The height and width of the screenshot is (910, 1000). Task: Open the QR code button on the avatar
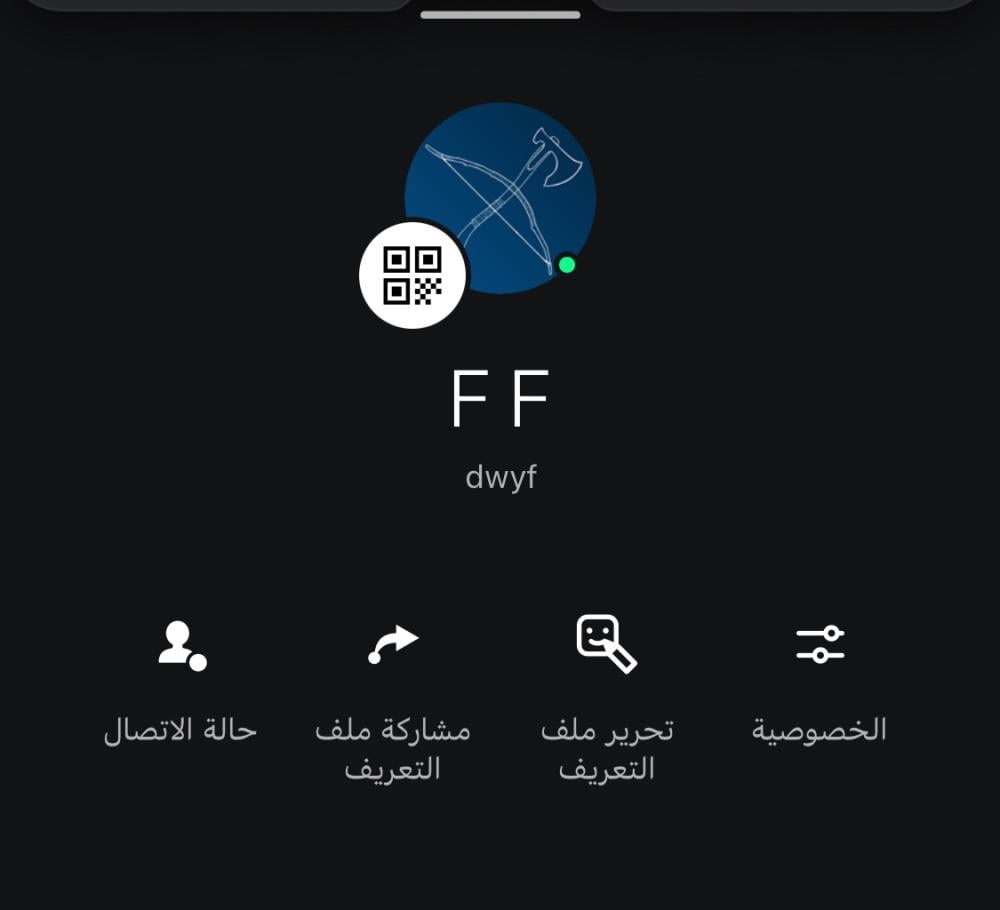click(412, 276)
